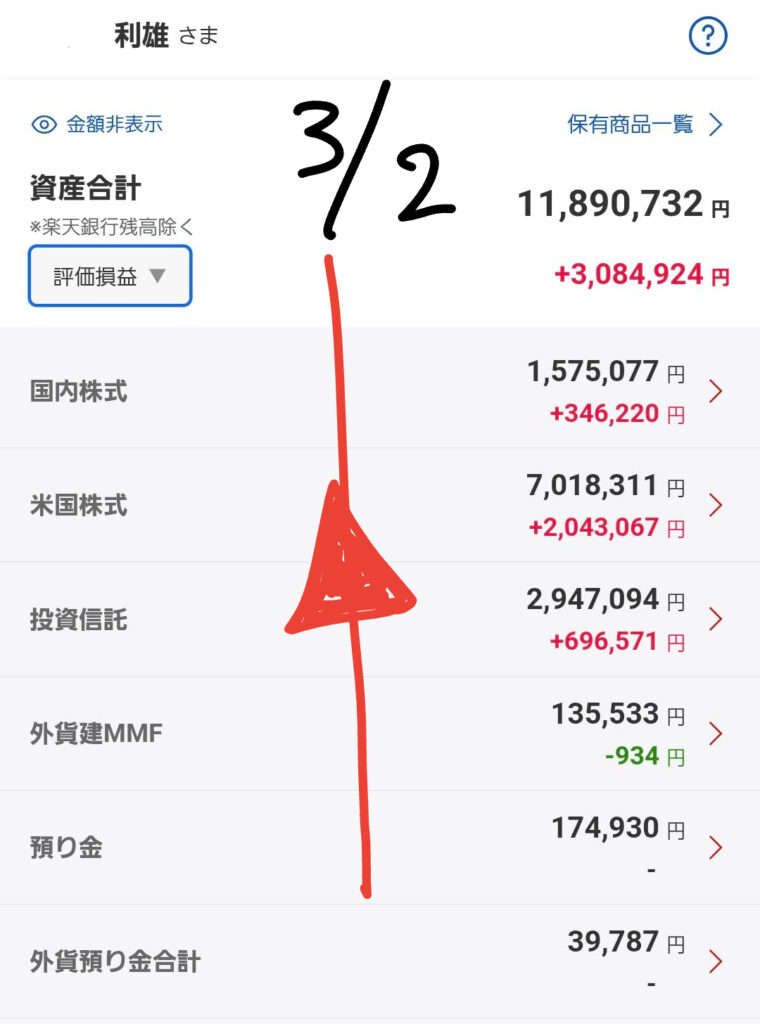Expand the 評価損益 dropdown
This screenshot has height=1024, width=760.
pyautogui.click(x=110, y=276)
